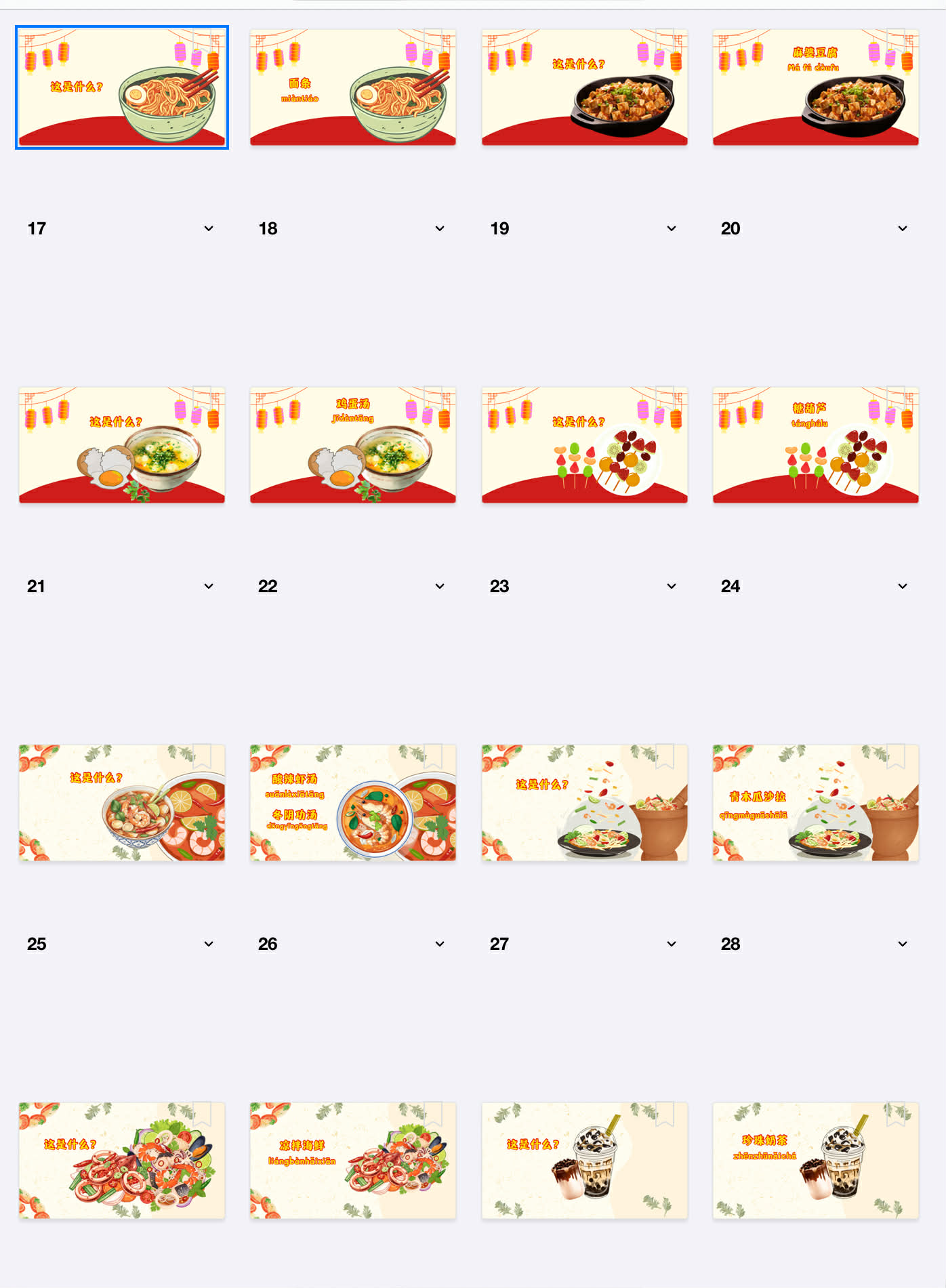
Task: Open the options chevron for slide 24
Action: pyautogui.click(x=903, y=586)
